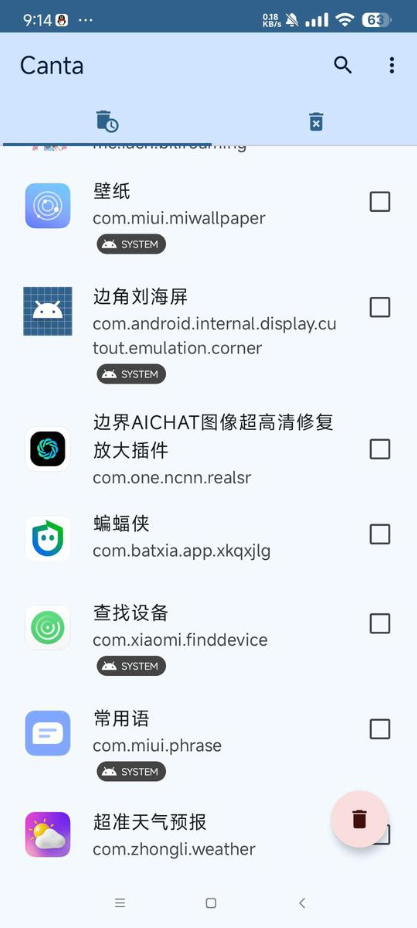Switch to the uninstalled apps tab
The width and height of the screenshot is (417, 928).
pos(316,121)
